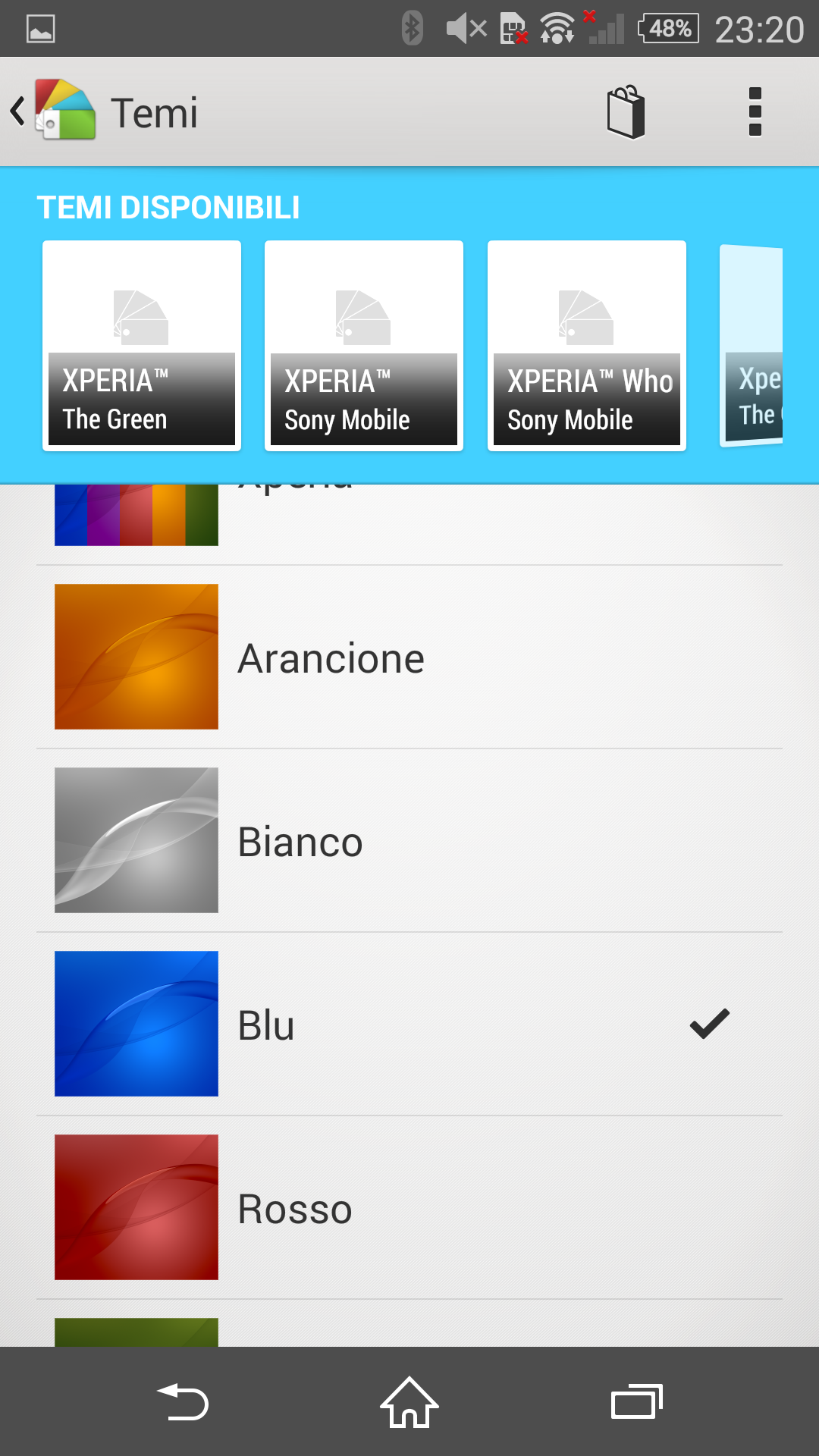Tap the system home button
This screenshot has height=1456, width=819.
[409, 1402]
